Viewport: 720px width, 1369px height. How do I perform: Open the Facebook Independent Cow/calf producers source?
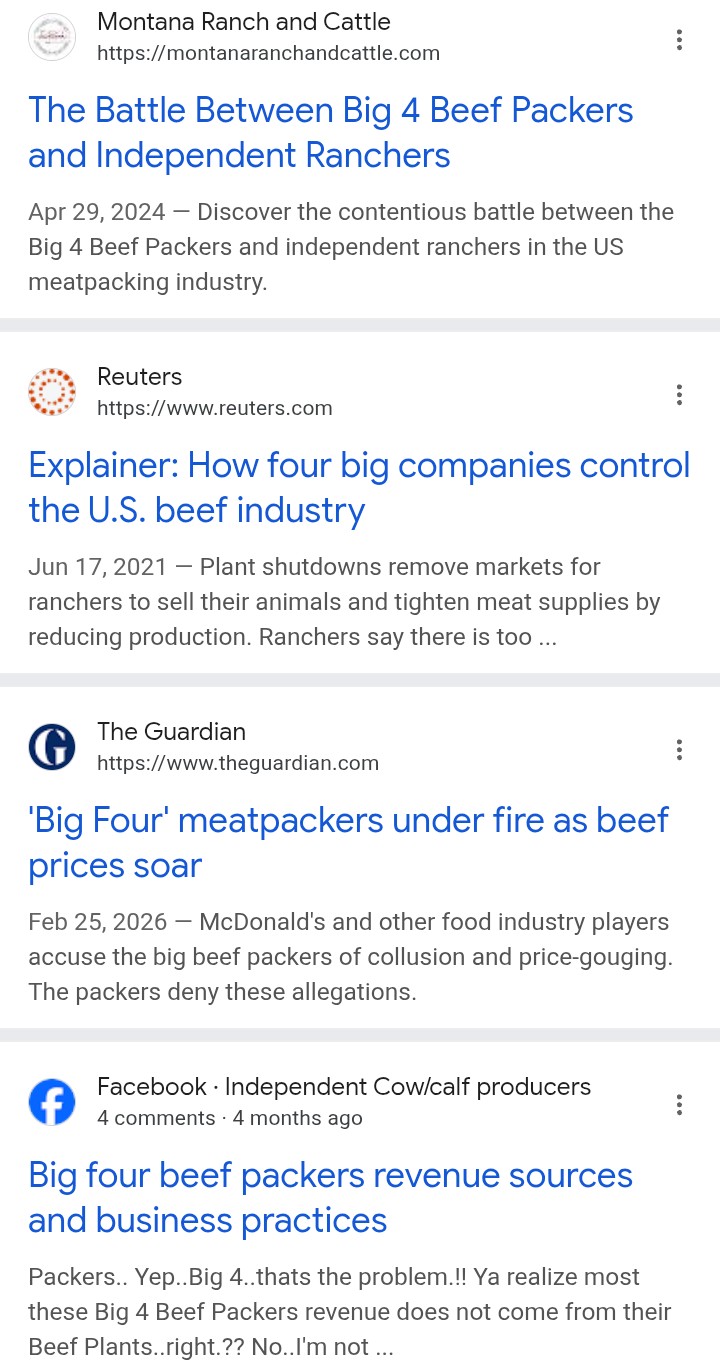coord(343,1101)
